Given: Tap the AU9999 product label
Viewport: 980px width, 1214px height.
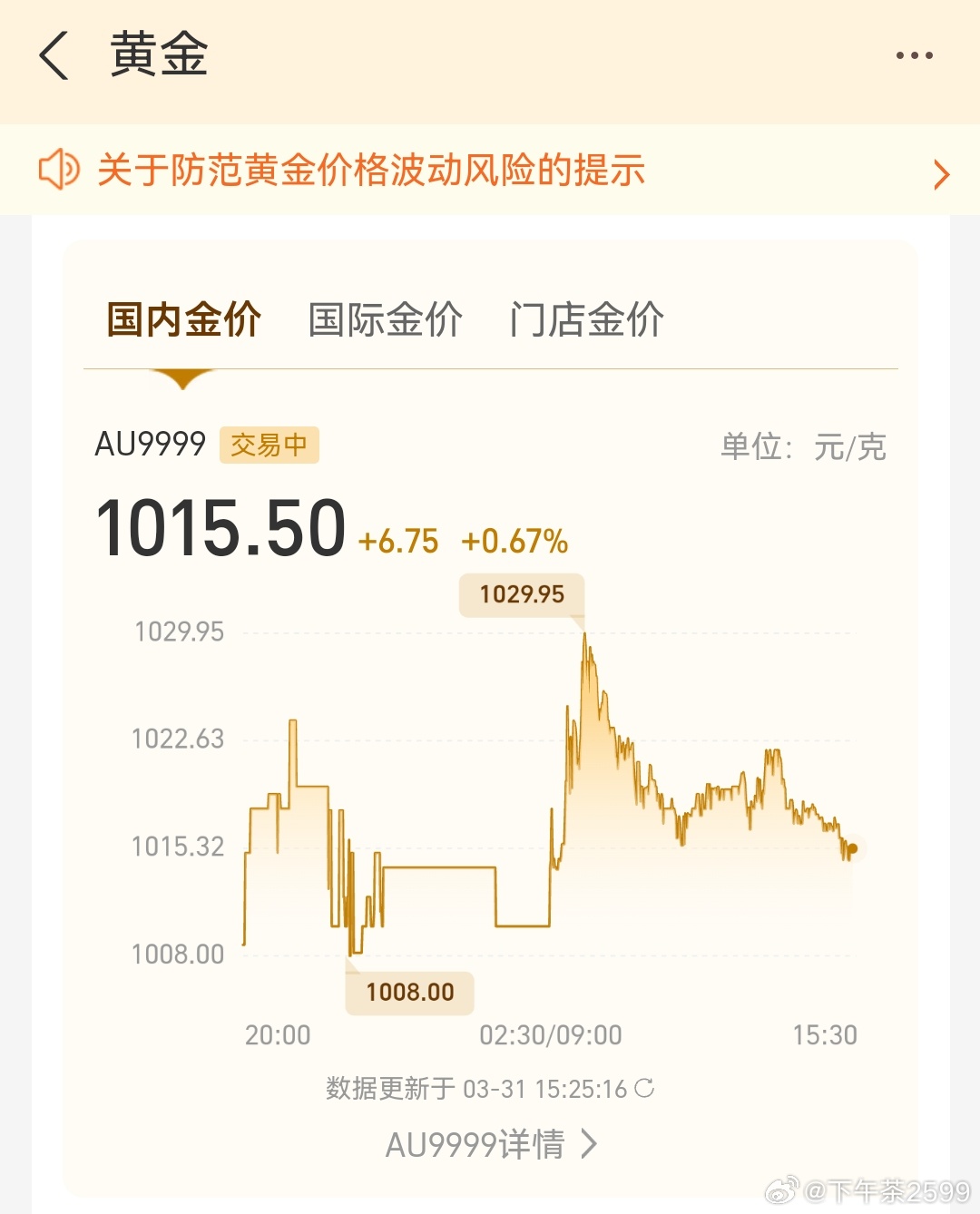Looking at the screenshot, I should (150, 445).
